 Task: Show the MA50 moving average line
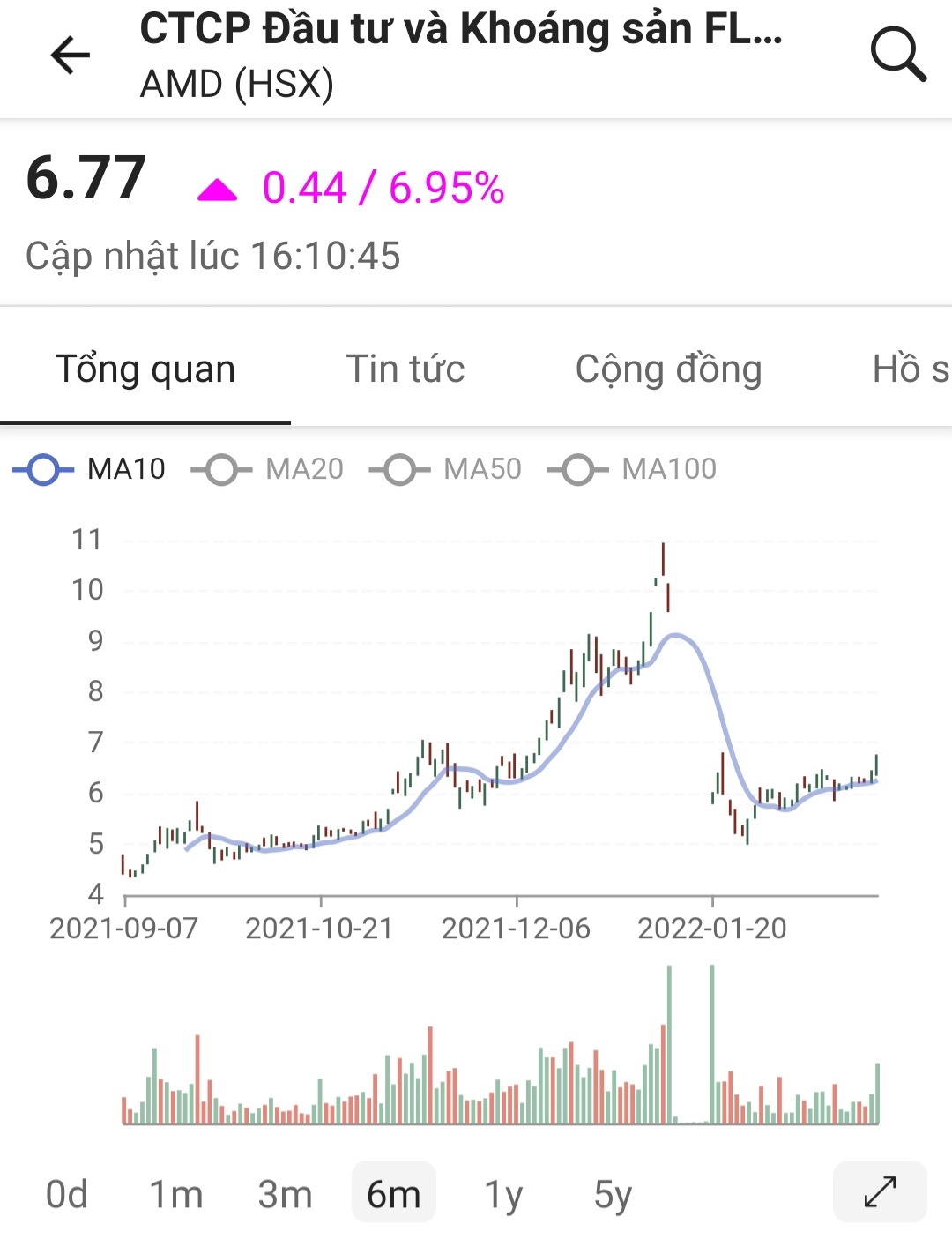click(x=446, y=469)
